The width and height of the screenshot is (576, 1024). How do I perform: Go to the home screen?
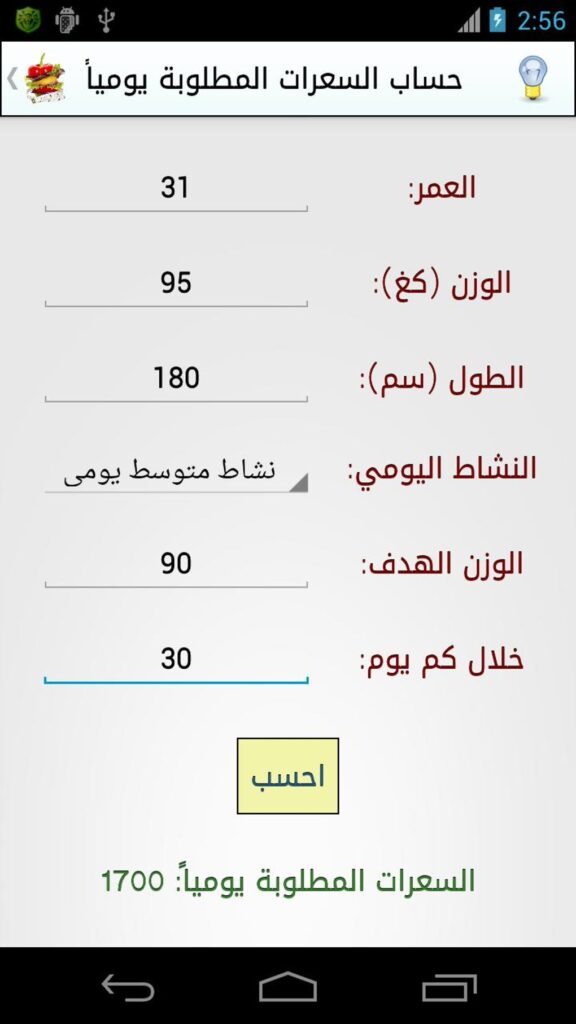288,987
